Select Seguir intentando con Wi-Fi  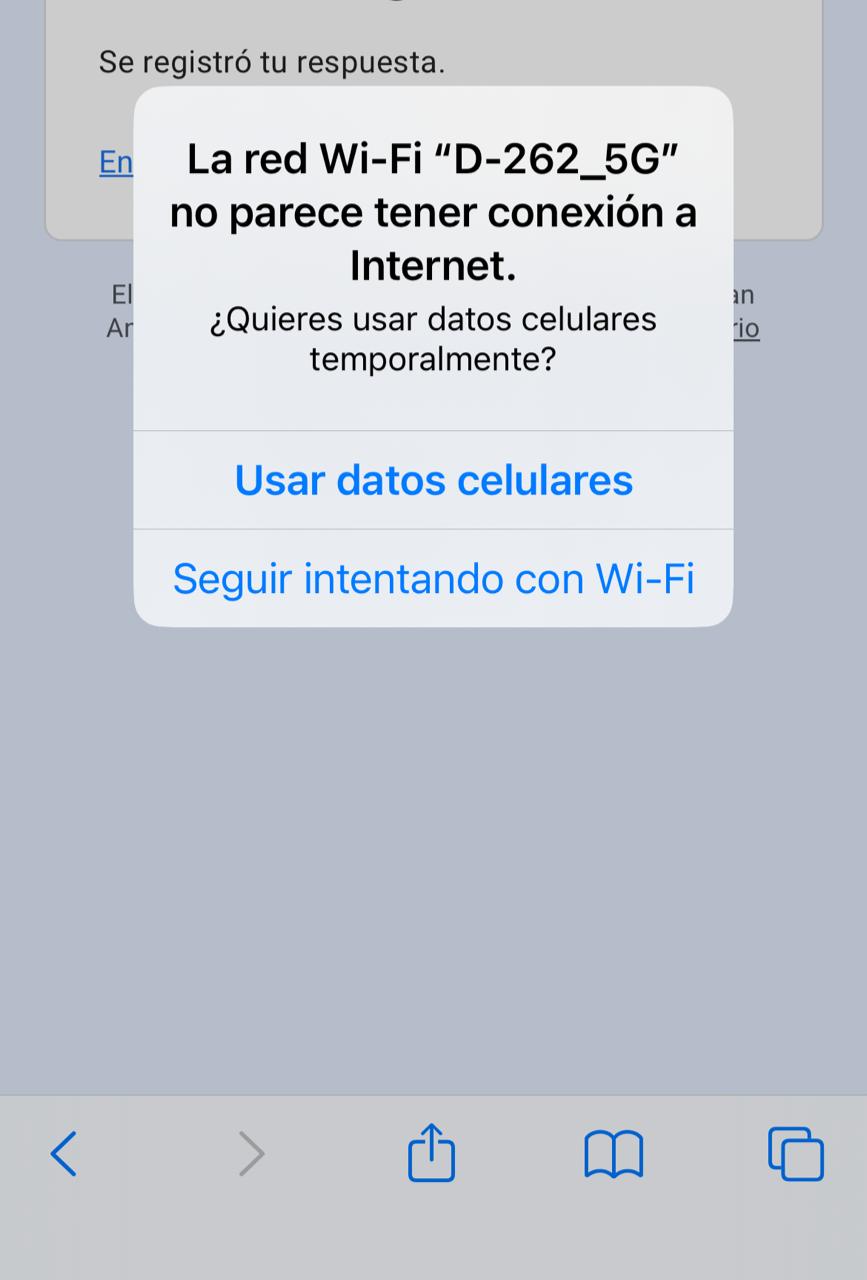click(433, 578)
